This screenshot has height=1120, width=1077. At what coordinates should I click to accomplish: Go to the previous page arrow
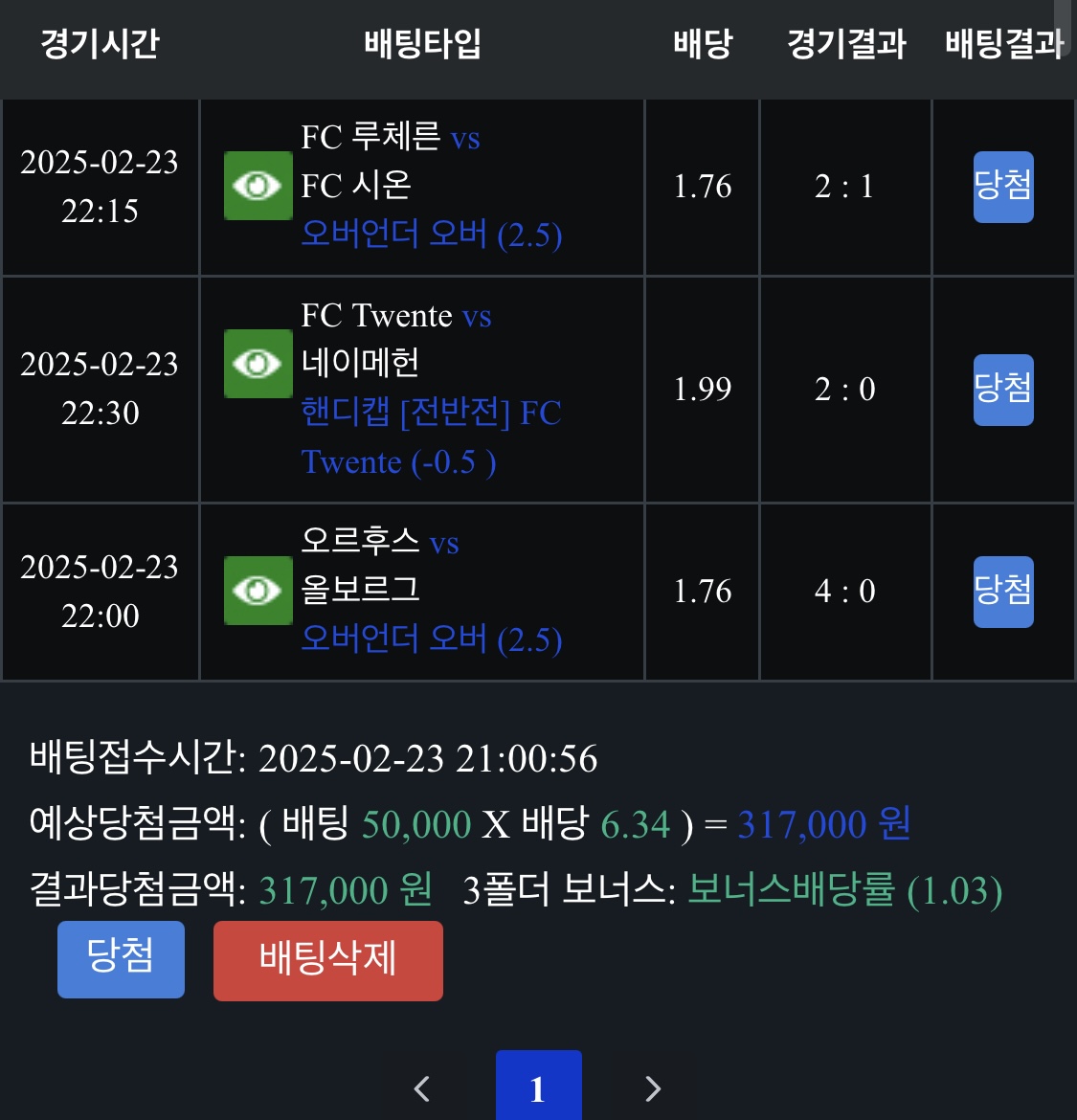421,1088
